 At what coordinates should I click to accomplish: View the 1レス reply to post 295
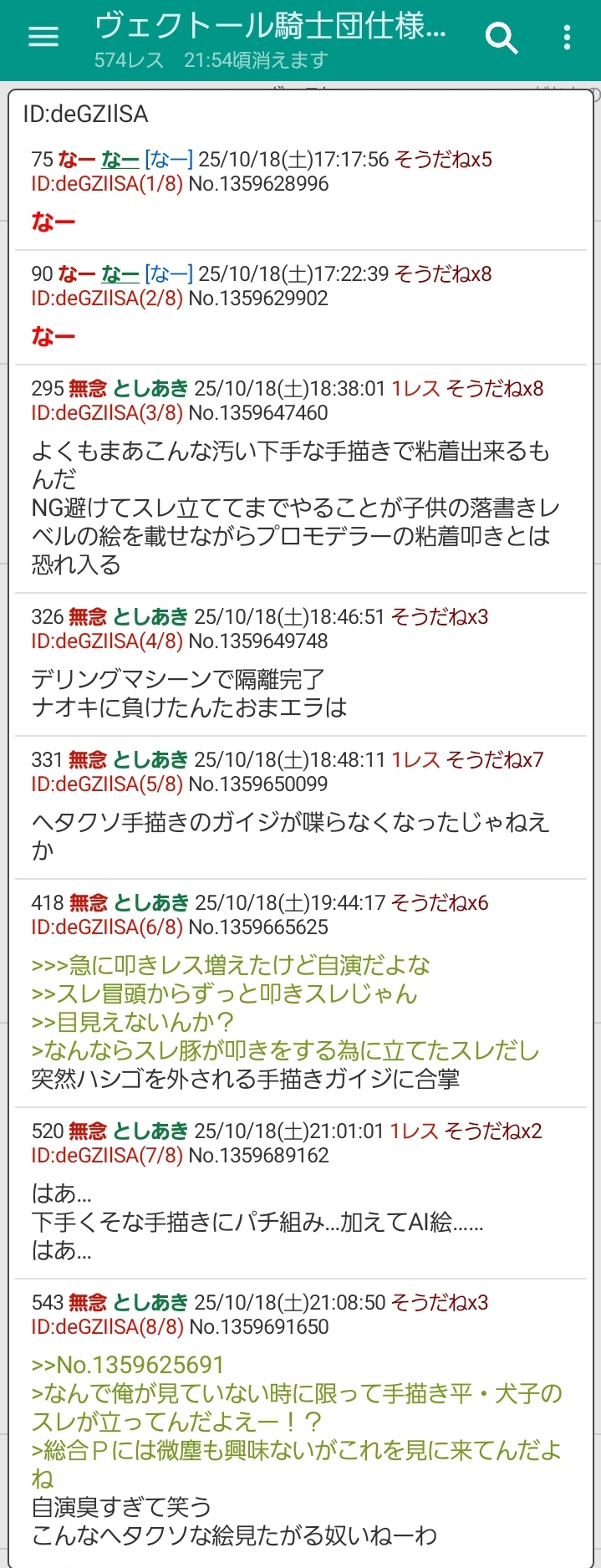(415, 389)
